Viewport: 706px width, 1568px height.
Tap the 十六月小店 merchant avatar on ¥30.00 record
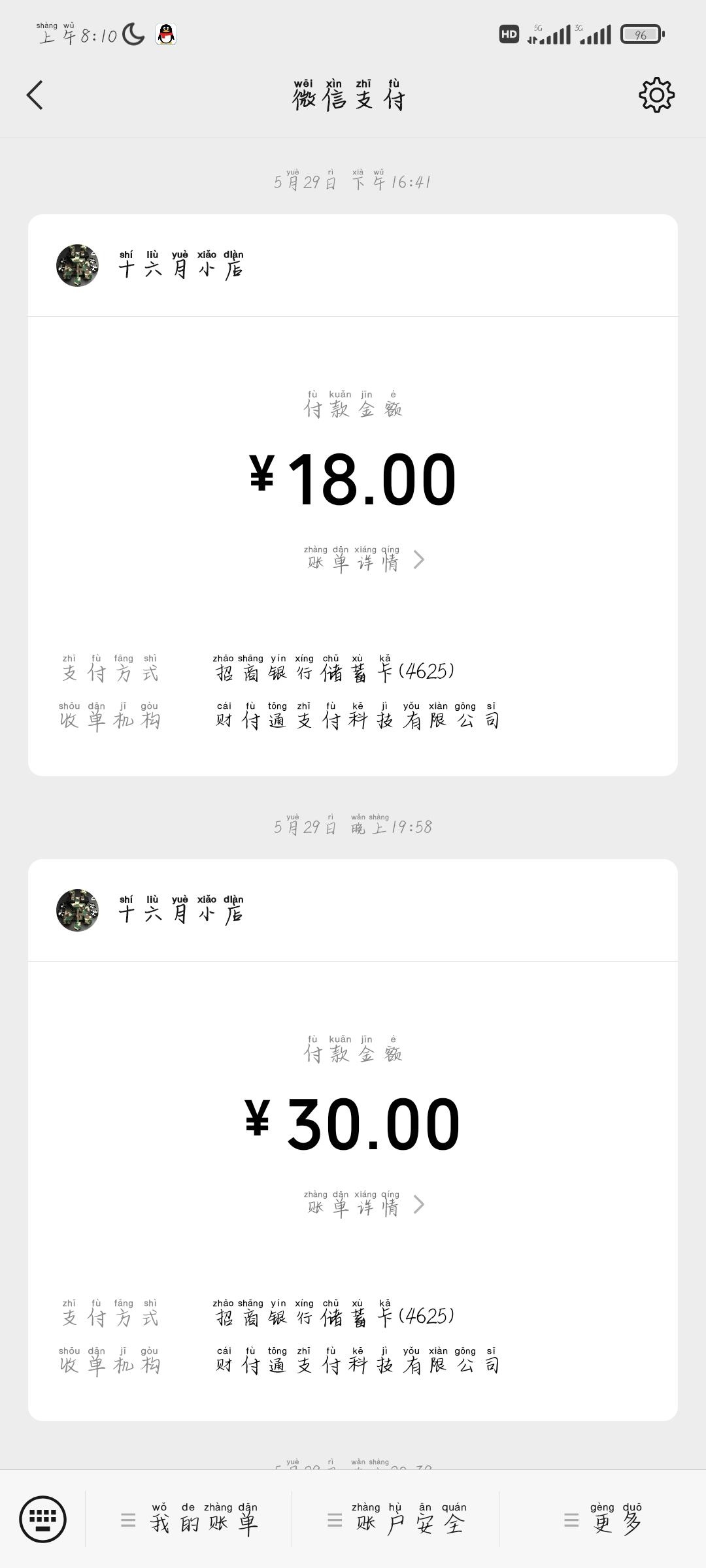click(x=77, y=911)
